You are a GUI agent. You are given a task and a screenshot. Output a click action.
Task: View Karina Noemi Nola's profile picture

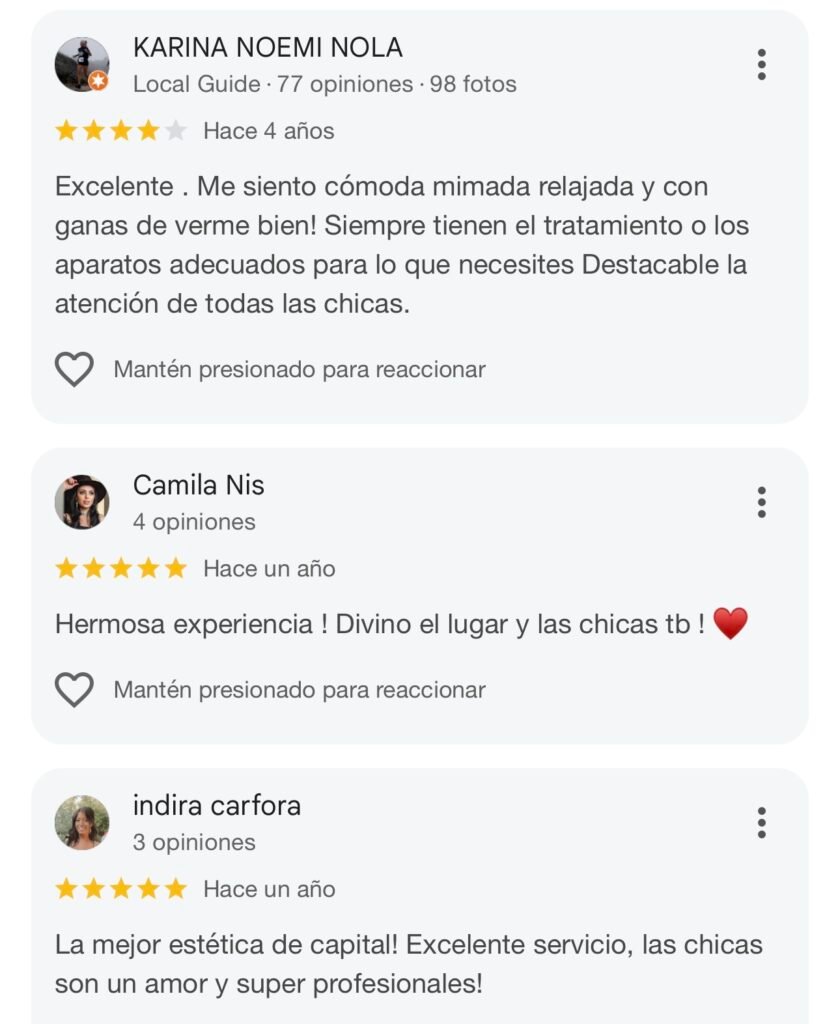(x=82, y=66)
